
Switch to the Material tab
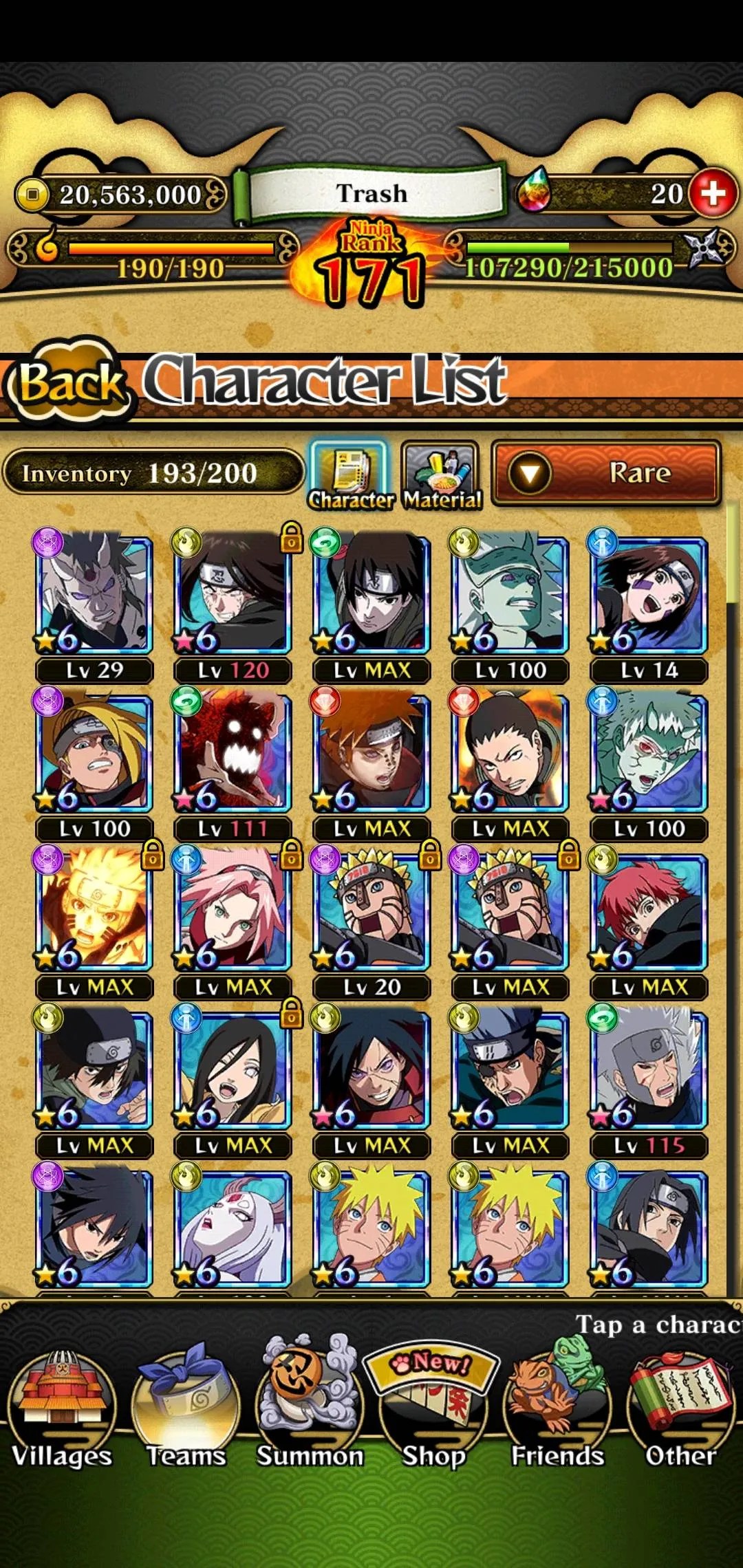pos(441,476)
